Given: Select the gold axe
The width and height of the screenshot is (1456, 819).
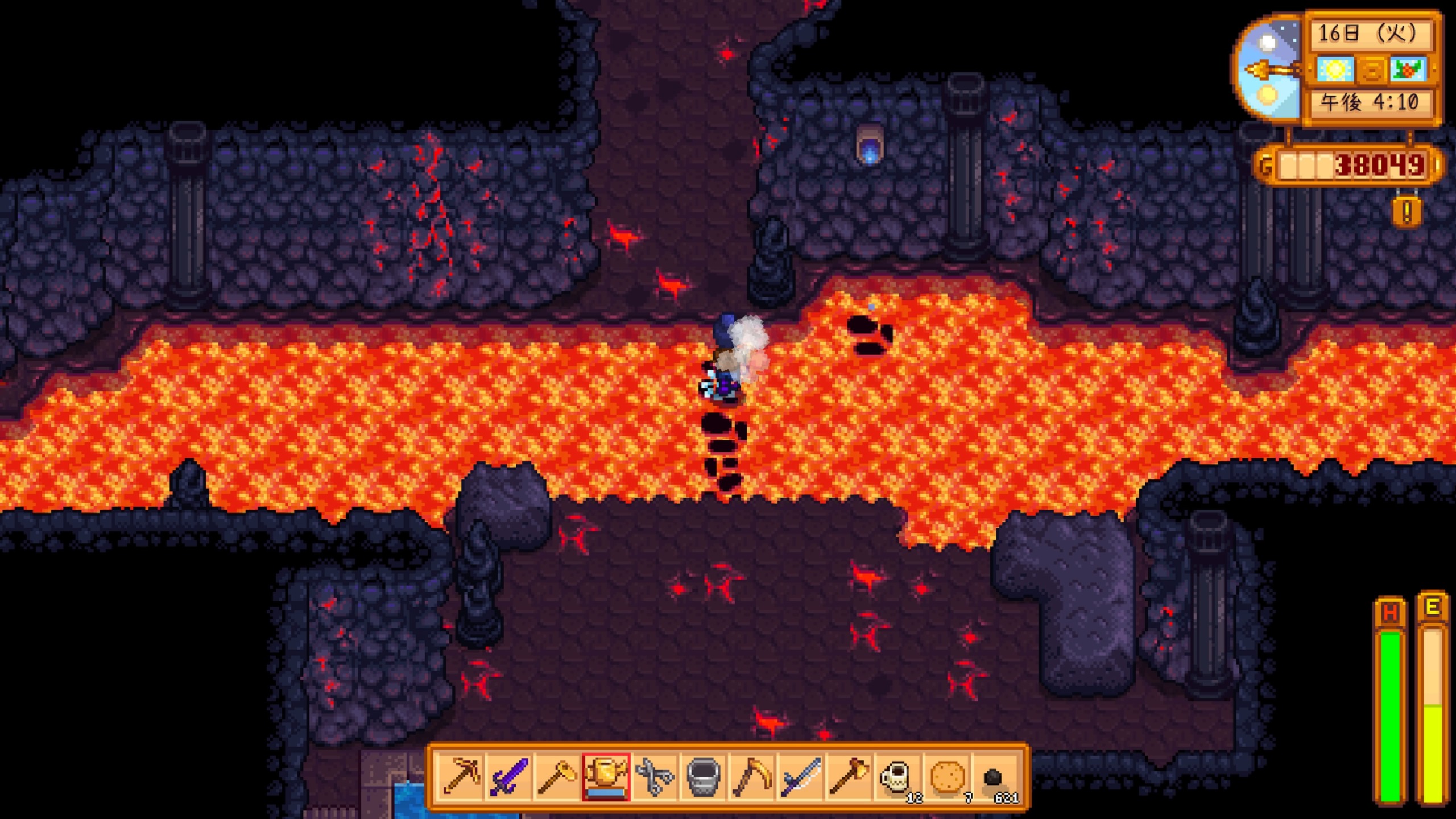Looking at the screenshot, I should (848, 776).
